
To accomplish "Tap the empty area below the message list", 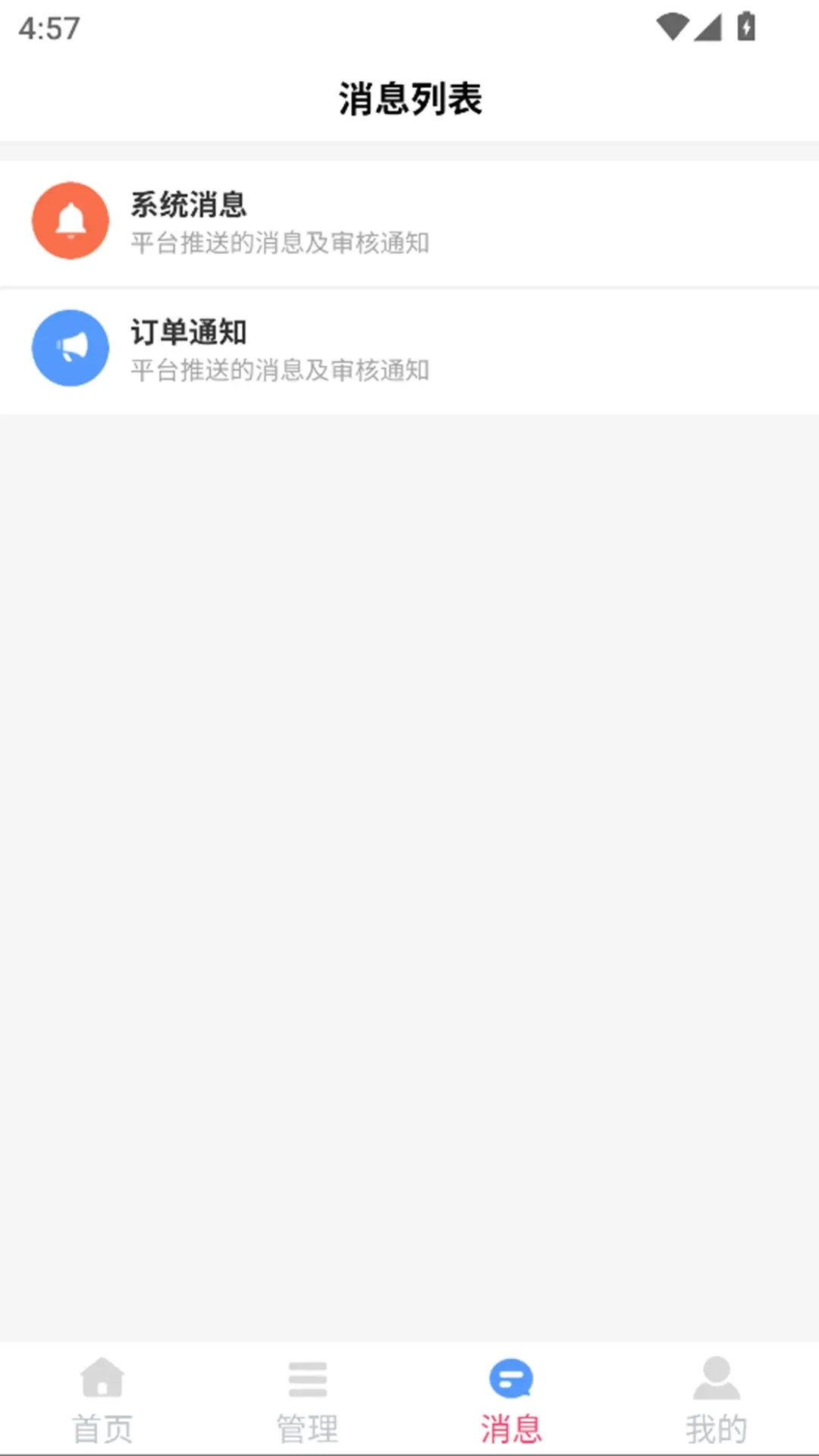I will 409,834.
